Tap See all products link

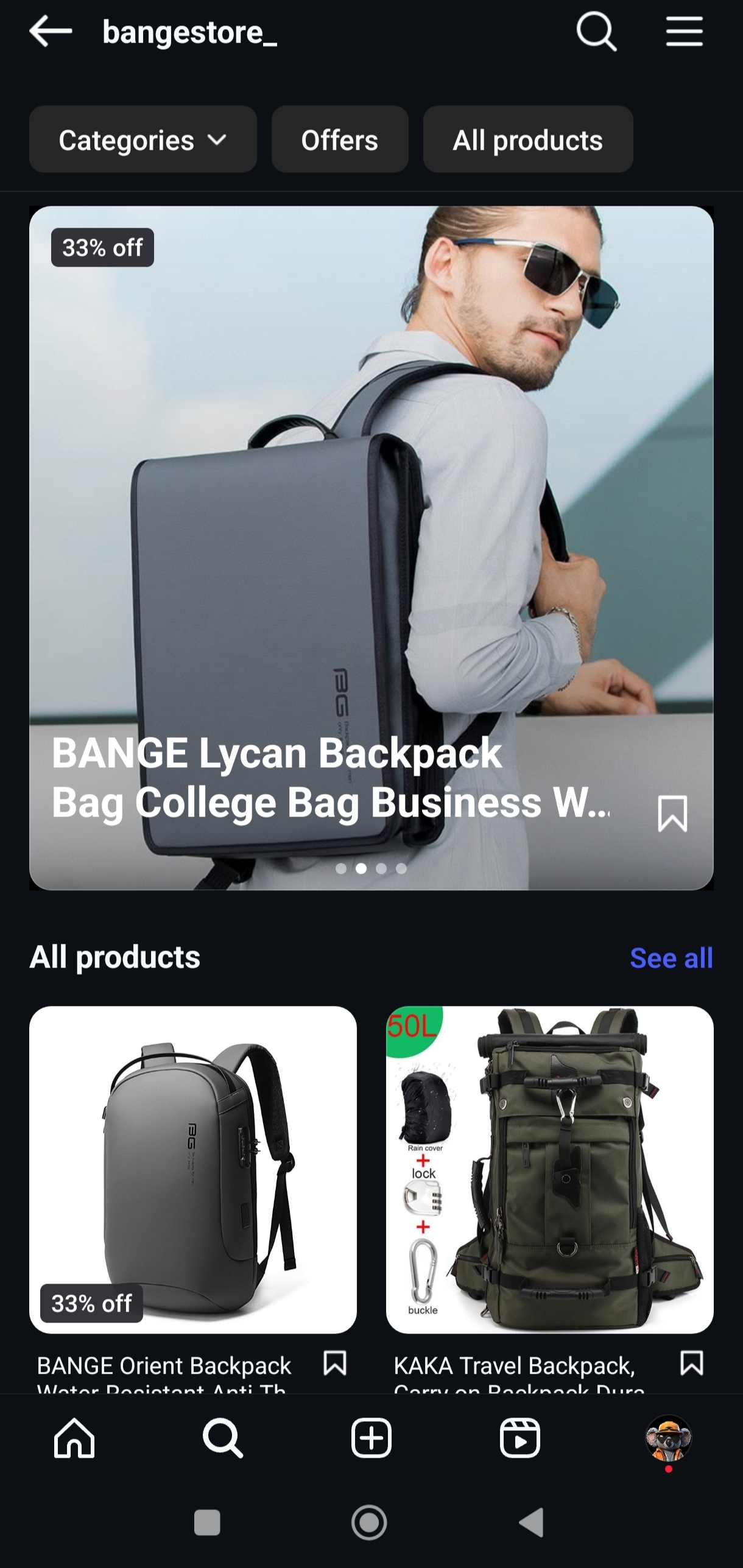[x=671, y=958]
